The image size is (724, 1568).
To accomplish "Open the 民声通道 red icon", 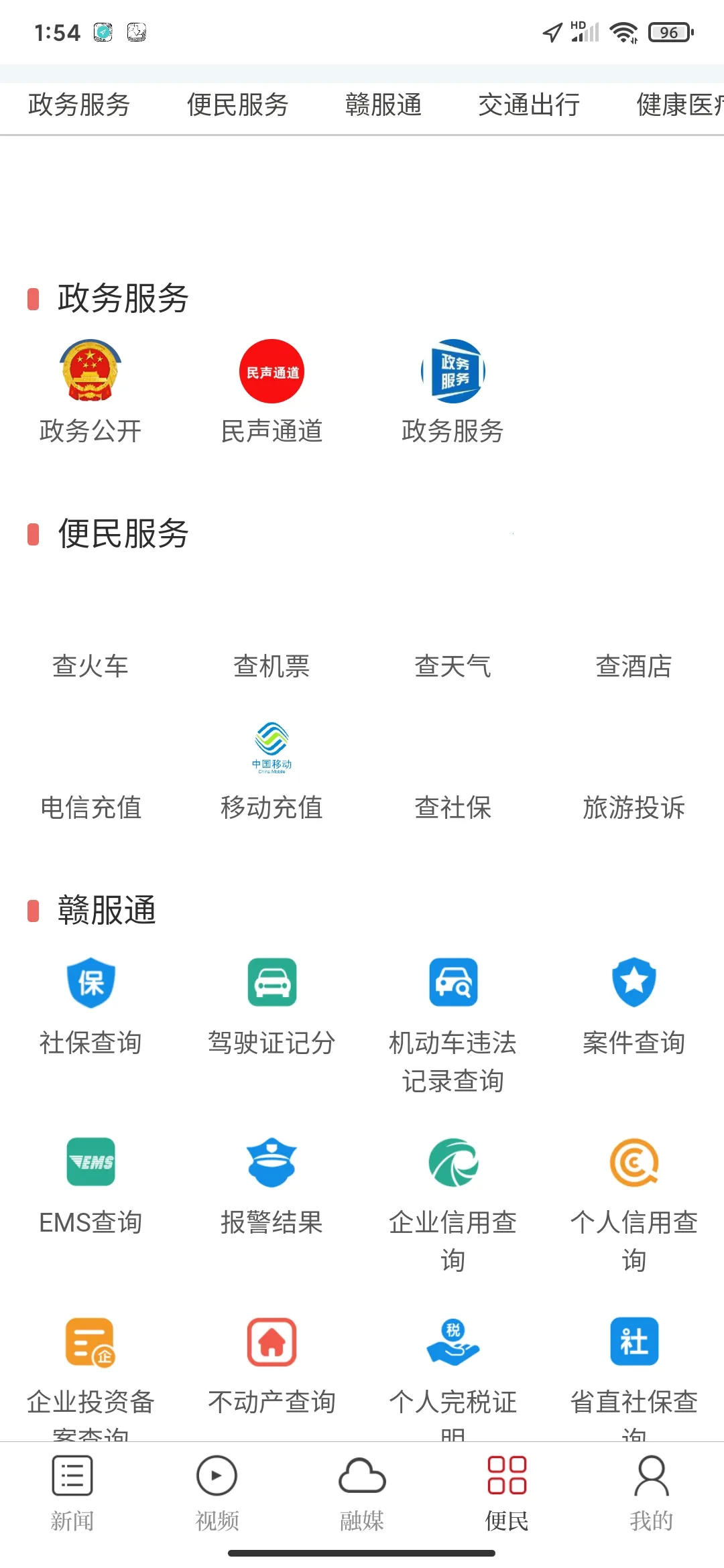I will point(271,372).
